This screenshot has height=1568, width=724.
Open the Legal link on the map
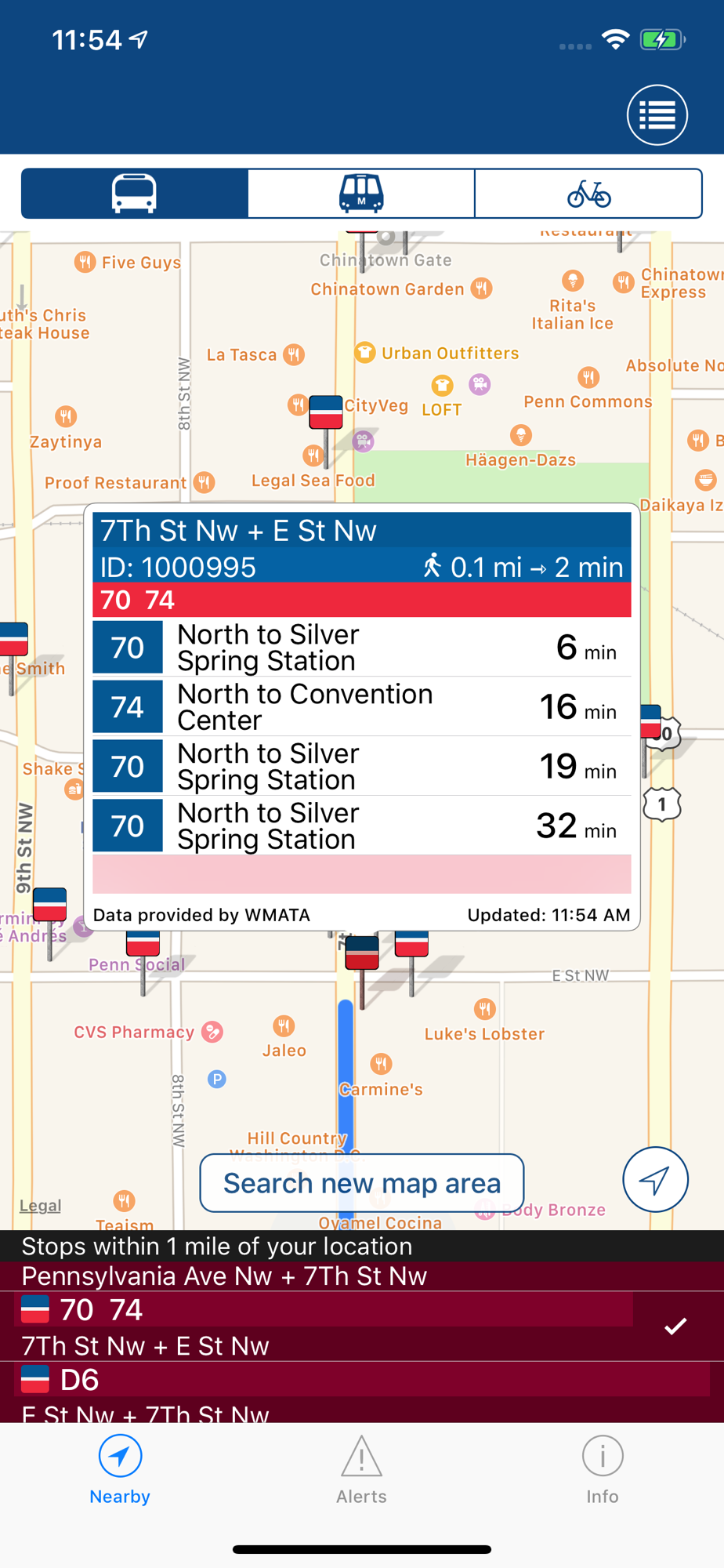pyautogui.click(x=40, y=1205)
